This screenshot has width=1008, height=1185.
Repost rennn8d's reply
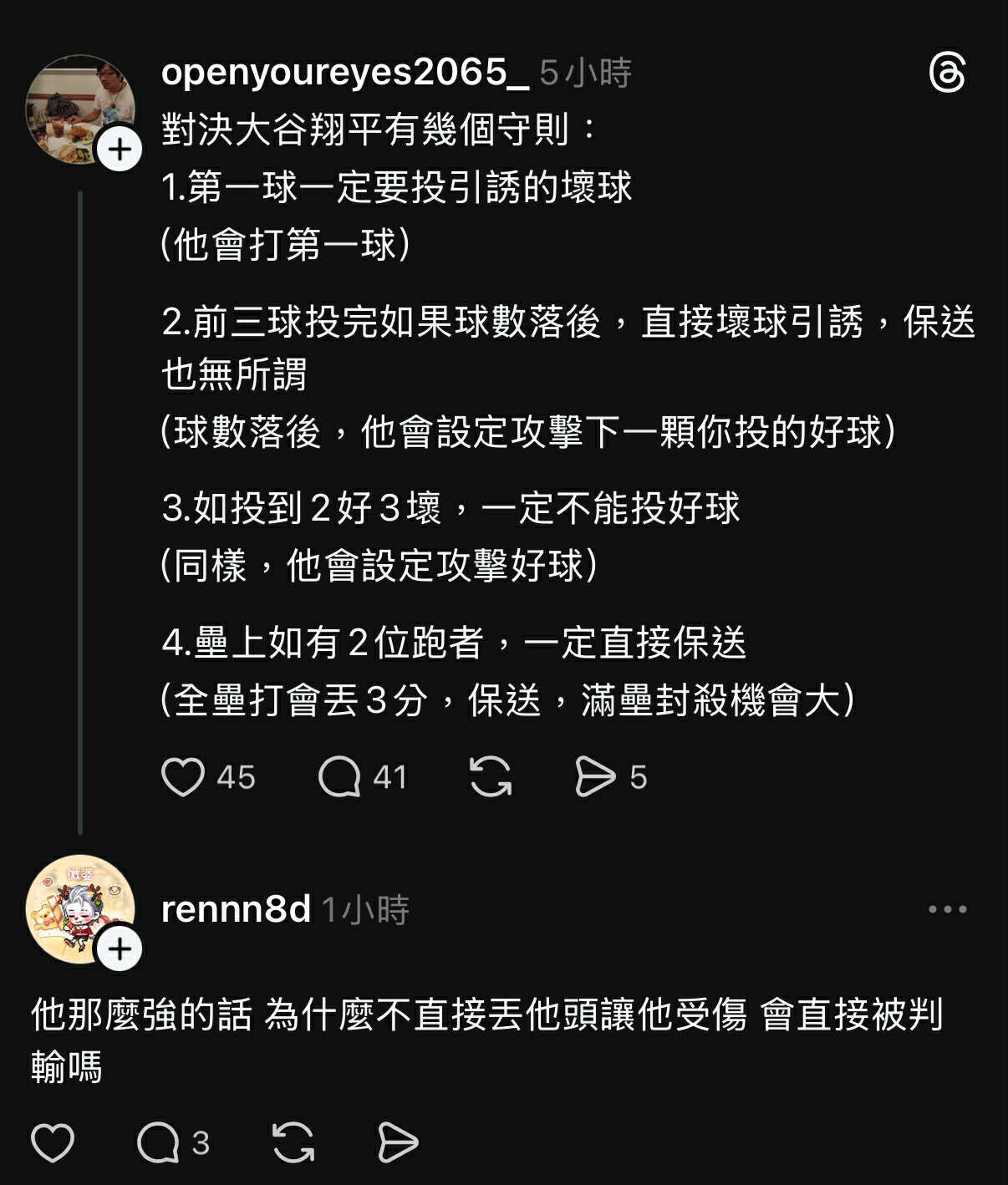point(293,1142)
